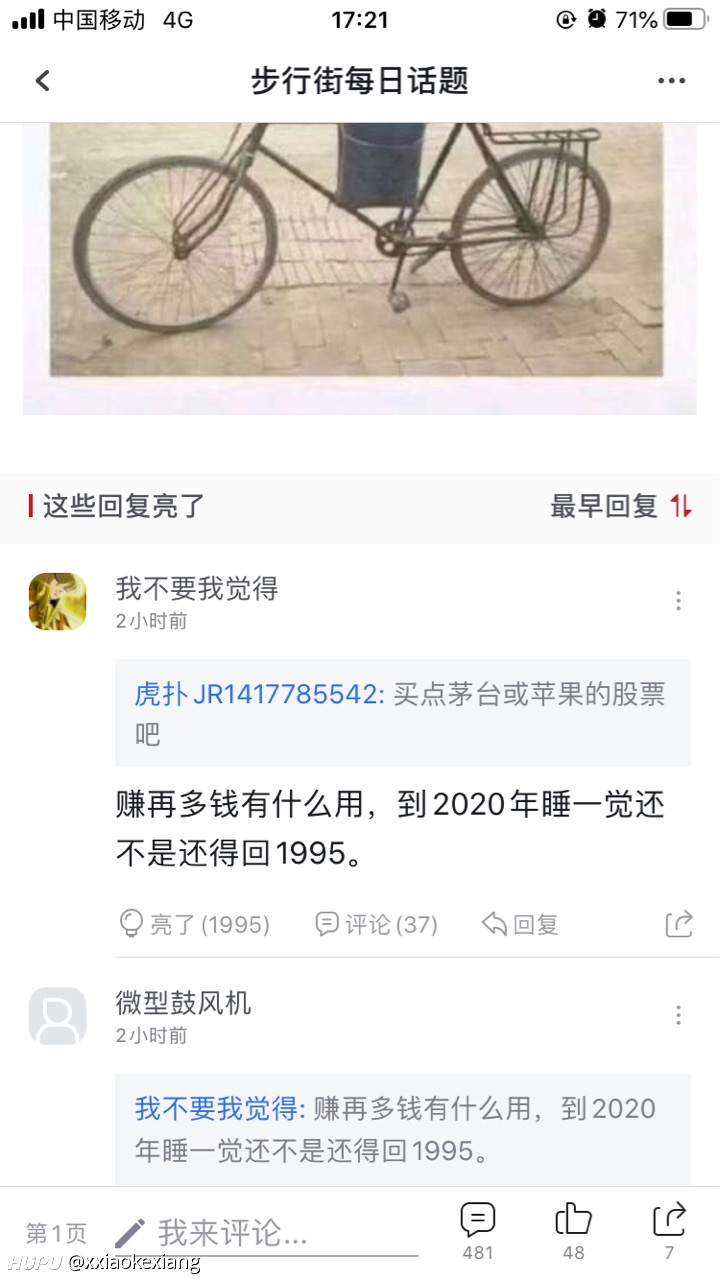Go back using the top-left arrow
Viewport: 720px width, 1280px height.
[42, 81]
